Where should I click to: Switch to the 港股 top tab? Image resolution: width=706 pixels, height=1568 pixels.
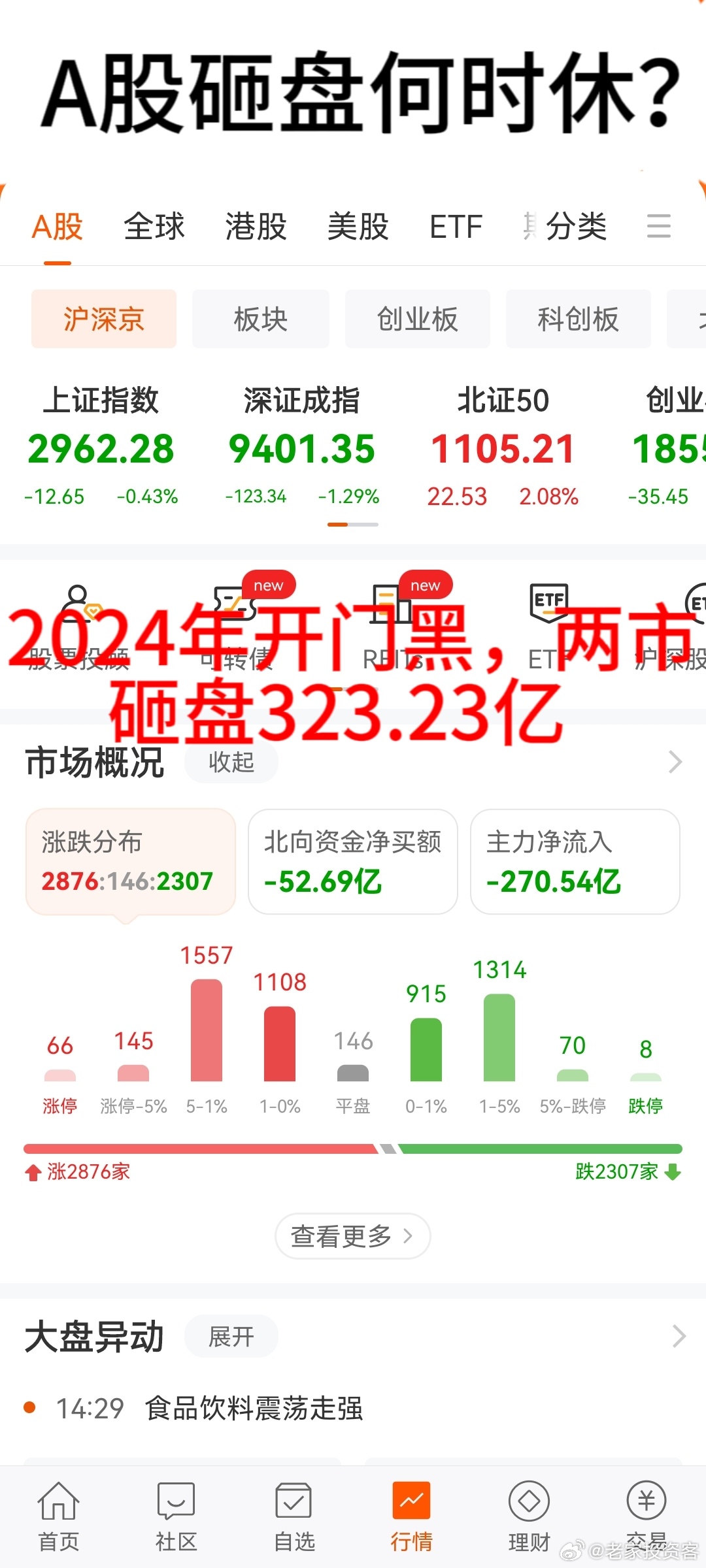(256, 227)
